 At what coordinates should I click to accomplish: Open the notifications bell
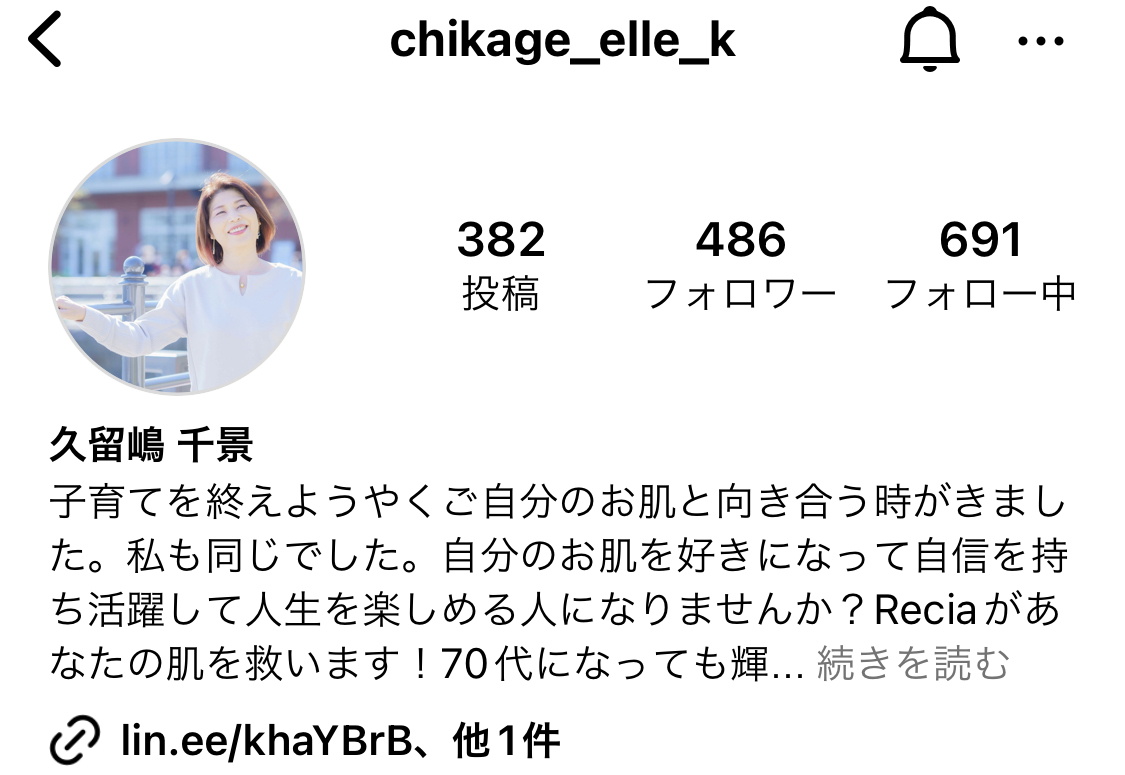(x=930, y=42)
